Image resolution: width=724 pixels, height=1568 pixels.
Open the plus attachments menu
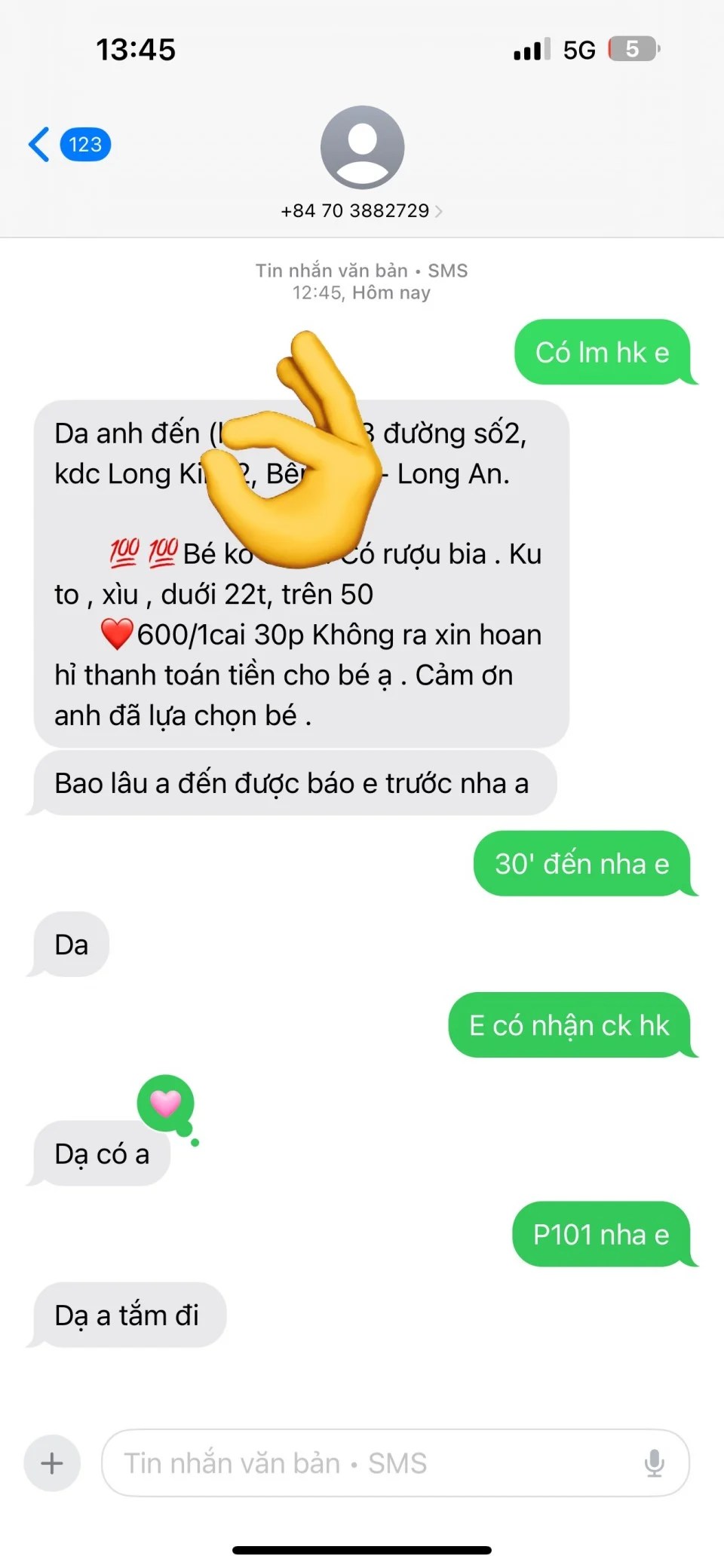(x=52, y=1463)
